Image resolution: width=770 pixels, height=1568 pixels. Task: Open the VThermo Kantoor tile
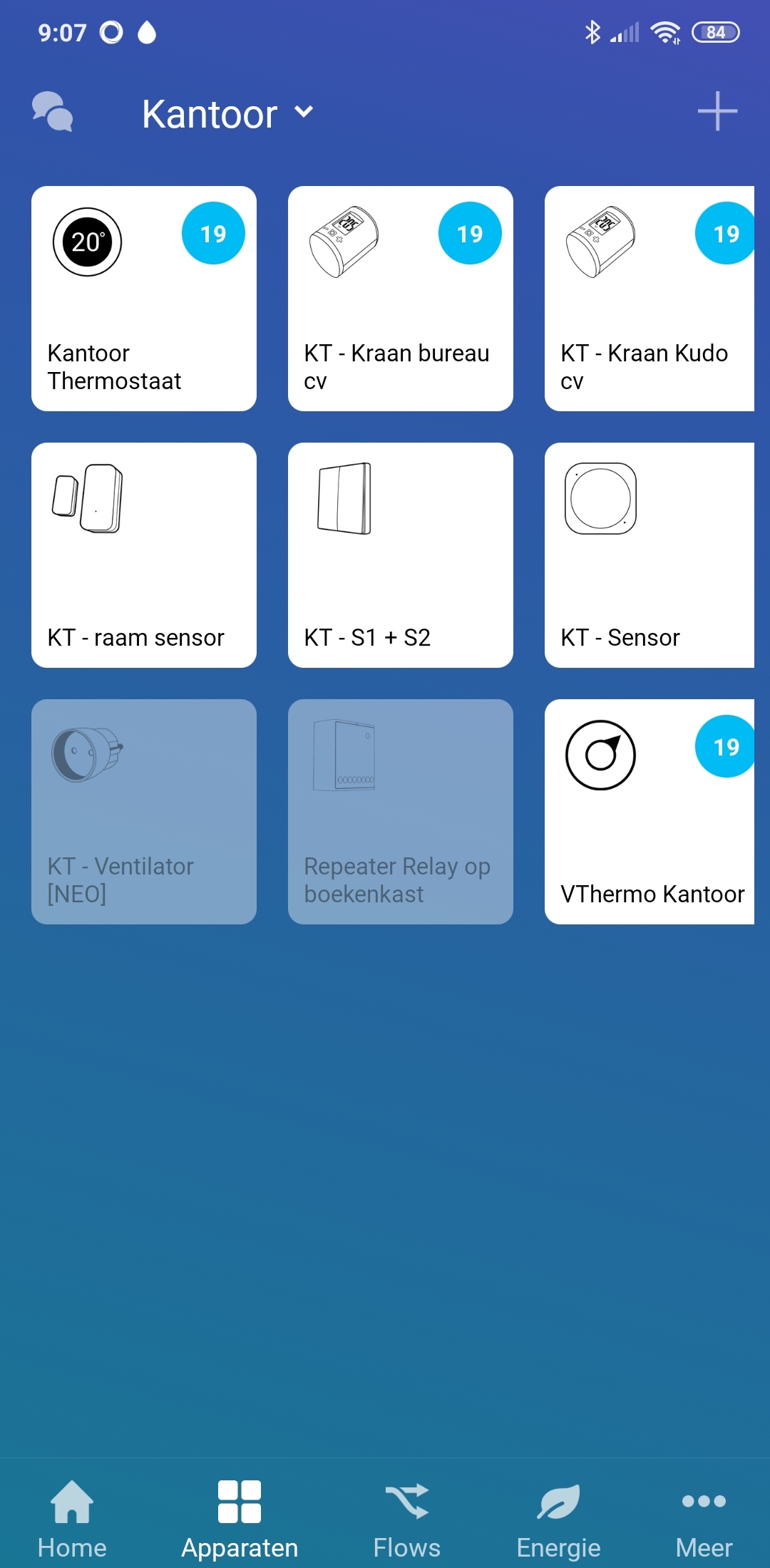click(x=650, y=812)
